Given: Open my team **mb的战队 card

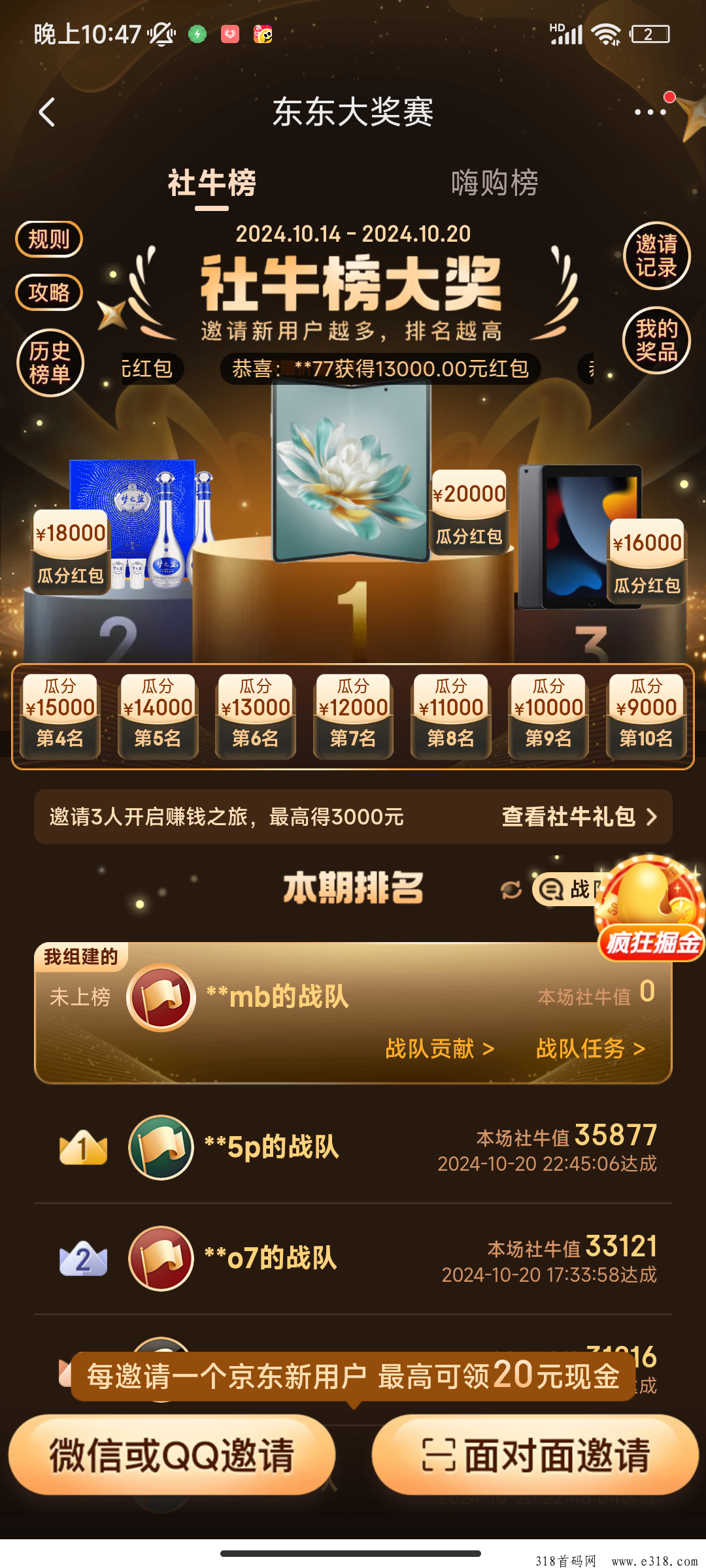Looking at the screenshot, I should [x=353, y=1013].
